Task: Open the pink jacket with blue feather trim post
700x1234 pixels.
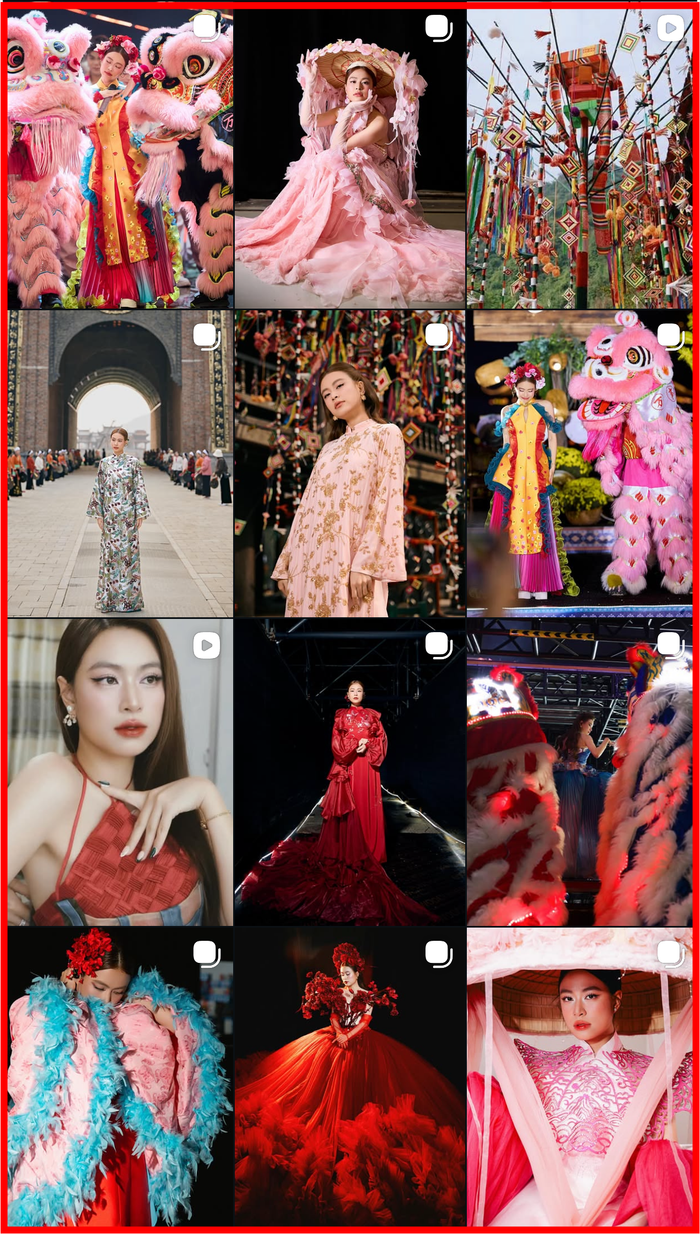Action: pos(120,1077)
